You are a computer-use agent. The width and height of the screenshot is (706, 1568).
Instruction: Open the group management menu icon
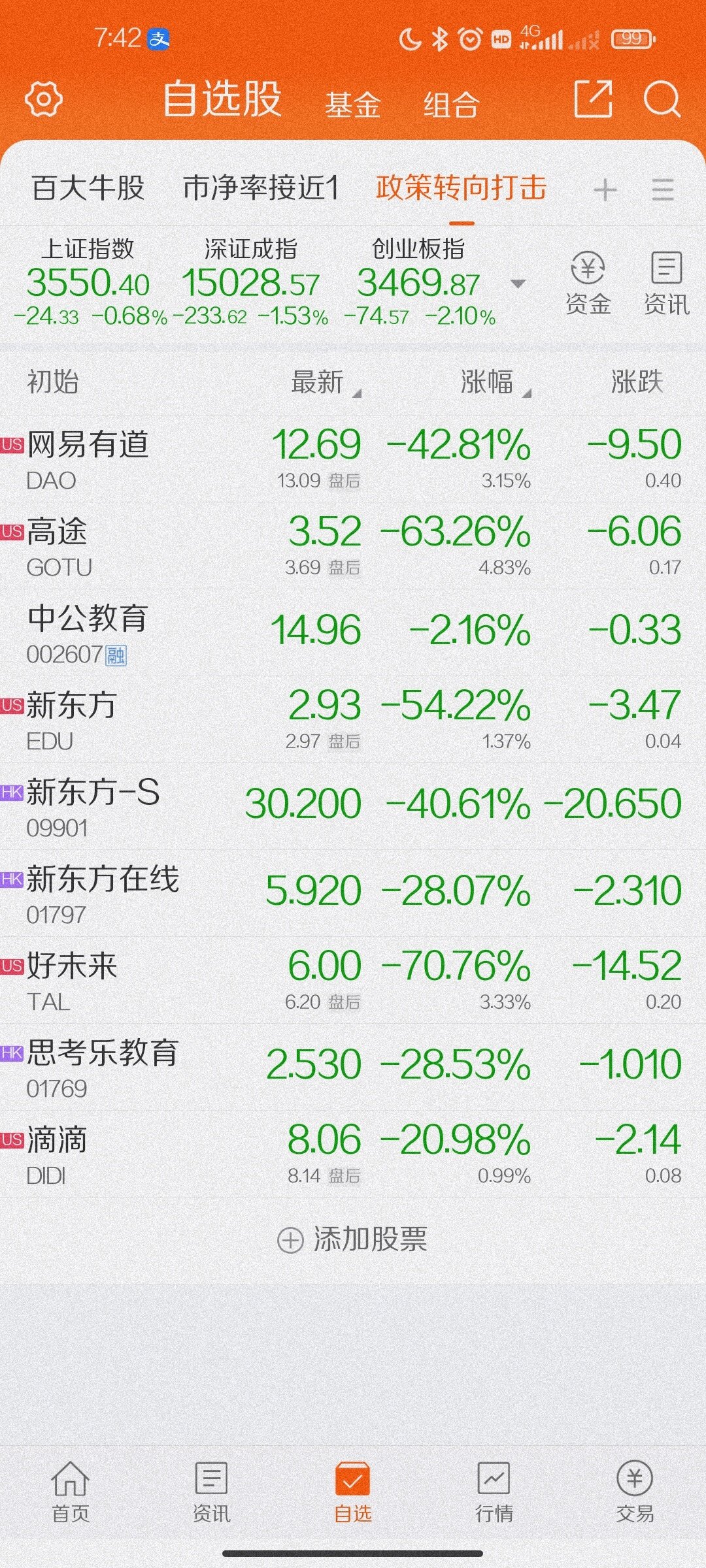tap(662, 190)
